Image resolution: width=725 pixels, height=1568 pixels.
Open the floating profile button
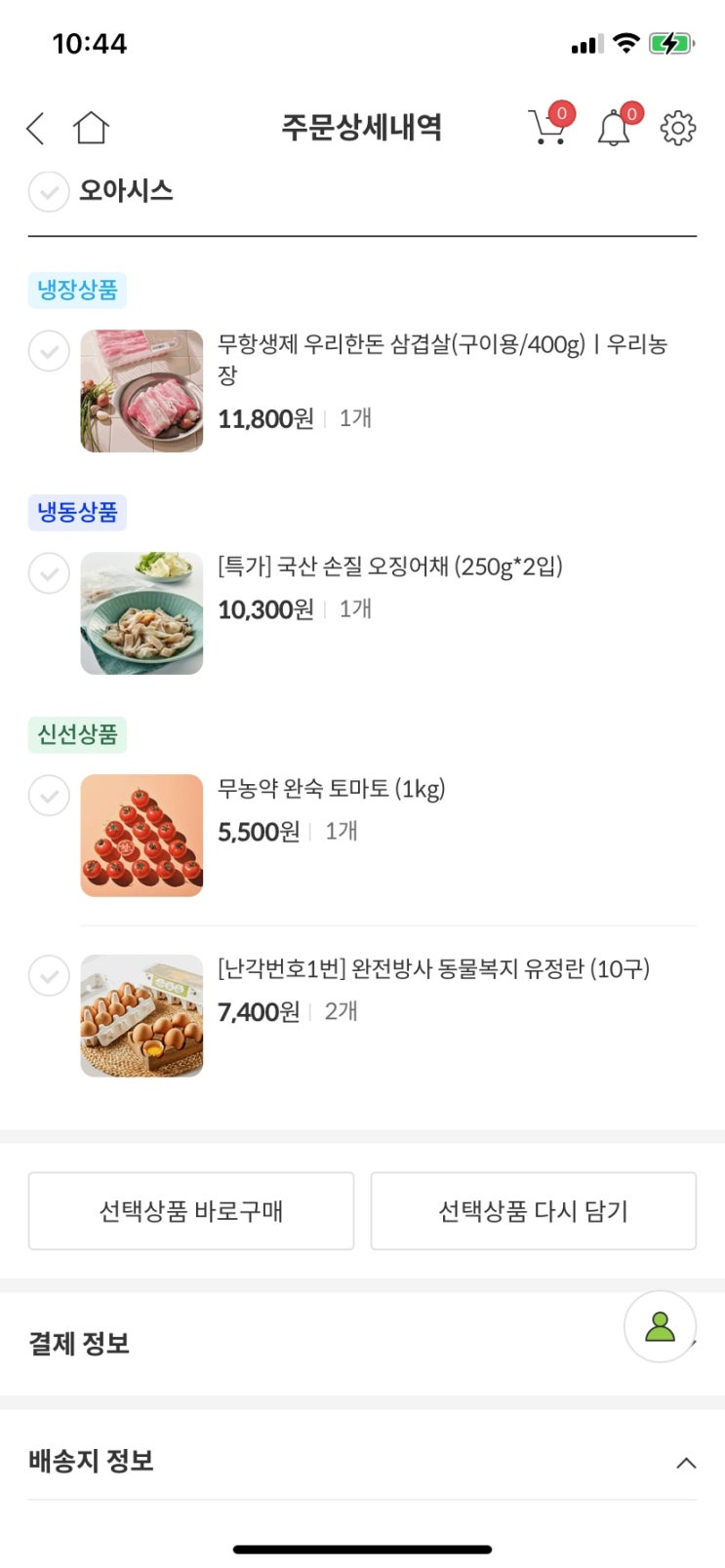[660, 1326]
